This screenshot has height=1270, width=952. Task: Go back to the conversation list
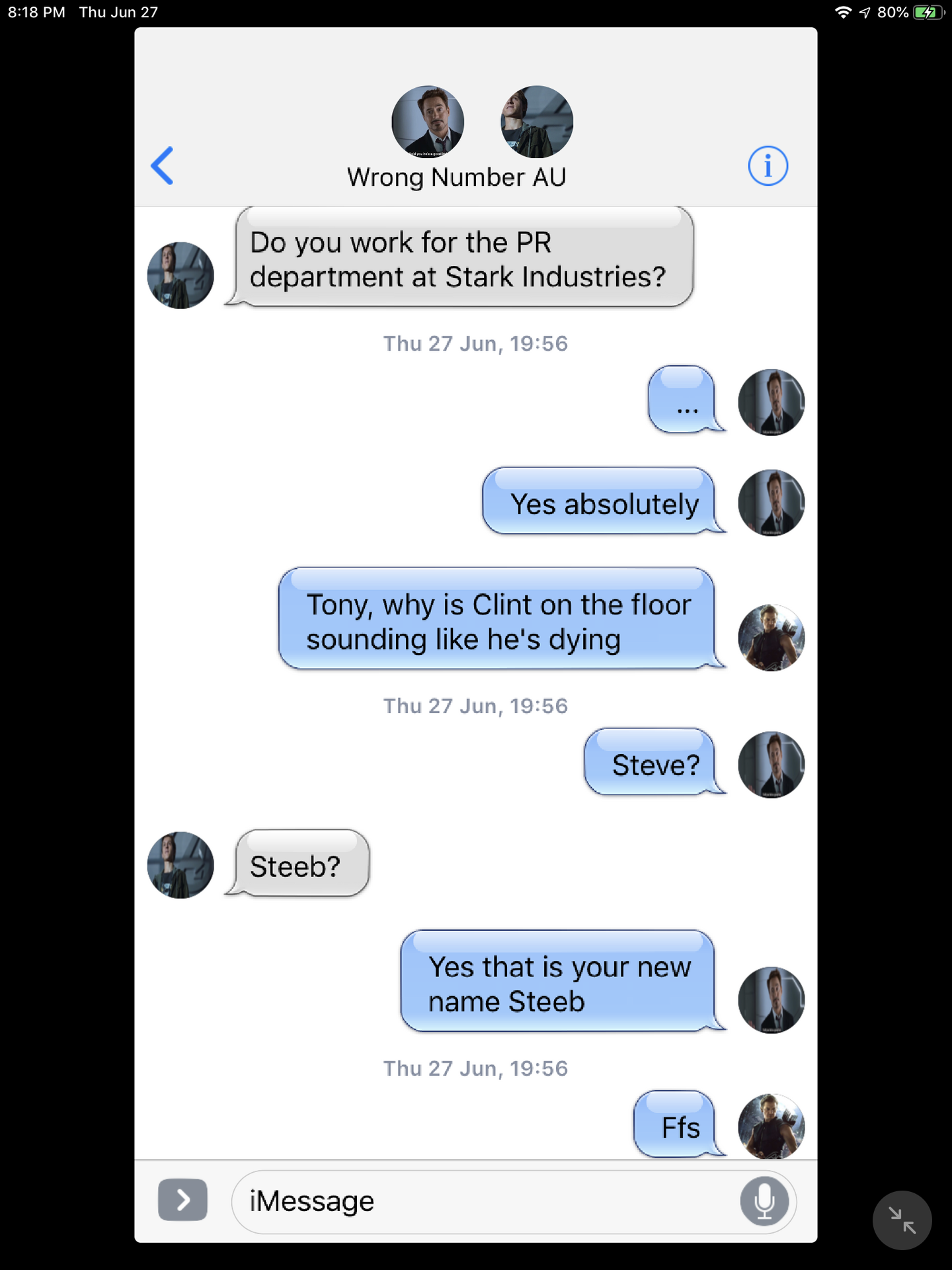tap(163, 165)
